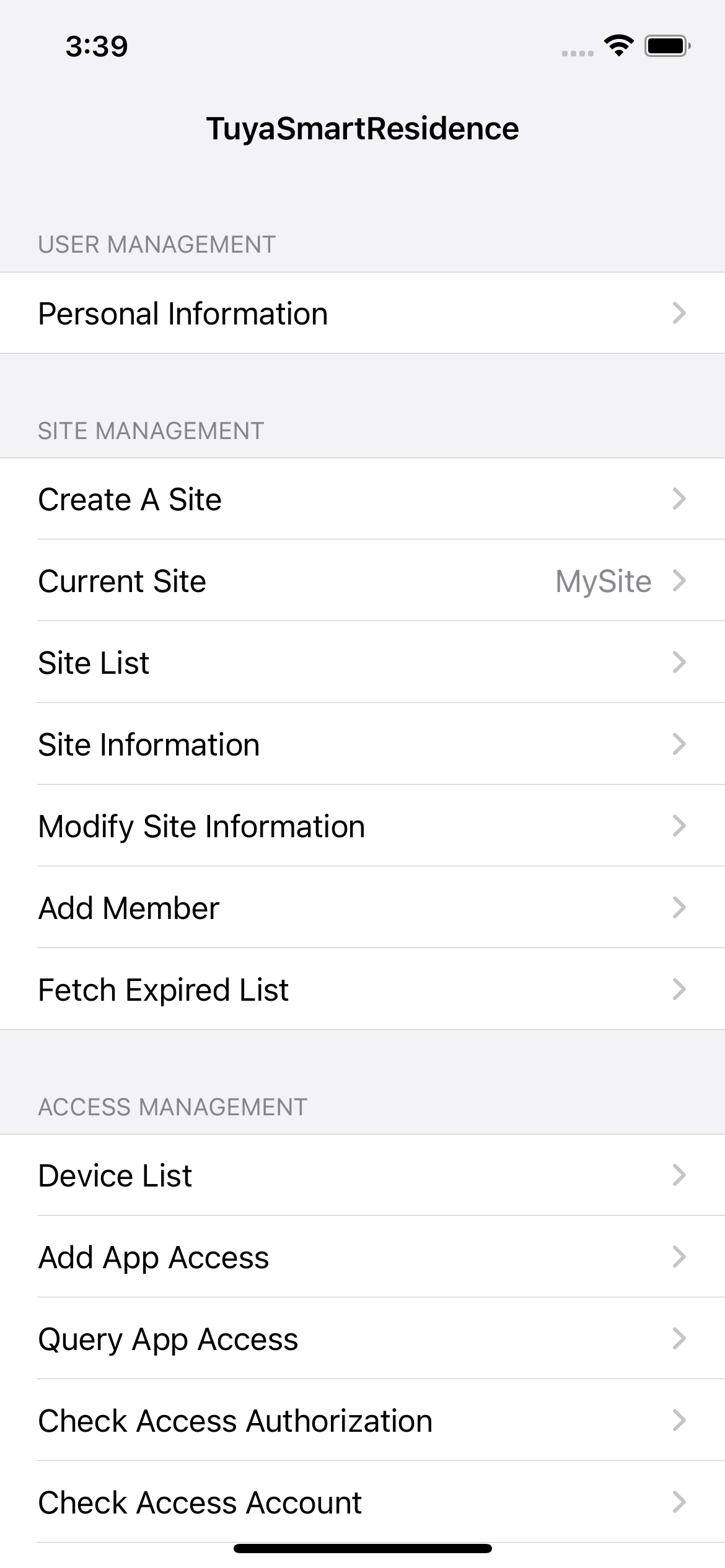
Task: Open Modify Site Information
Action: [362, 825]
